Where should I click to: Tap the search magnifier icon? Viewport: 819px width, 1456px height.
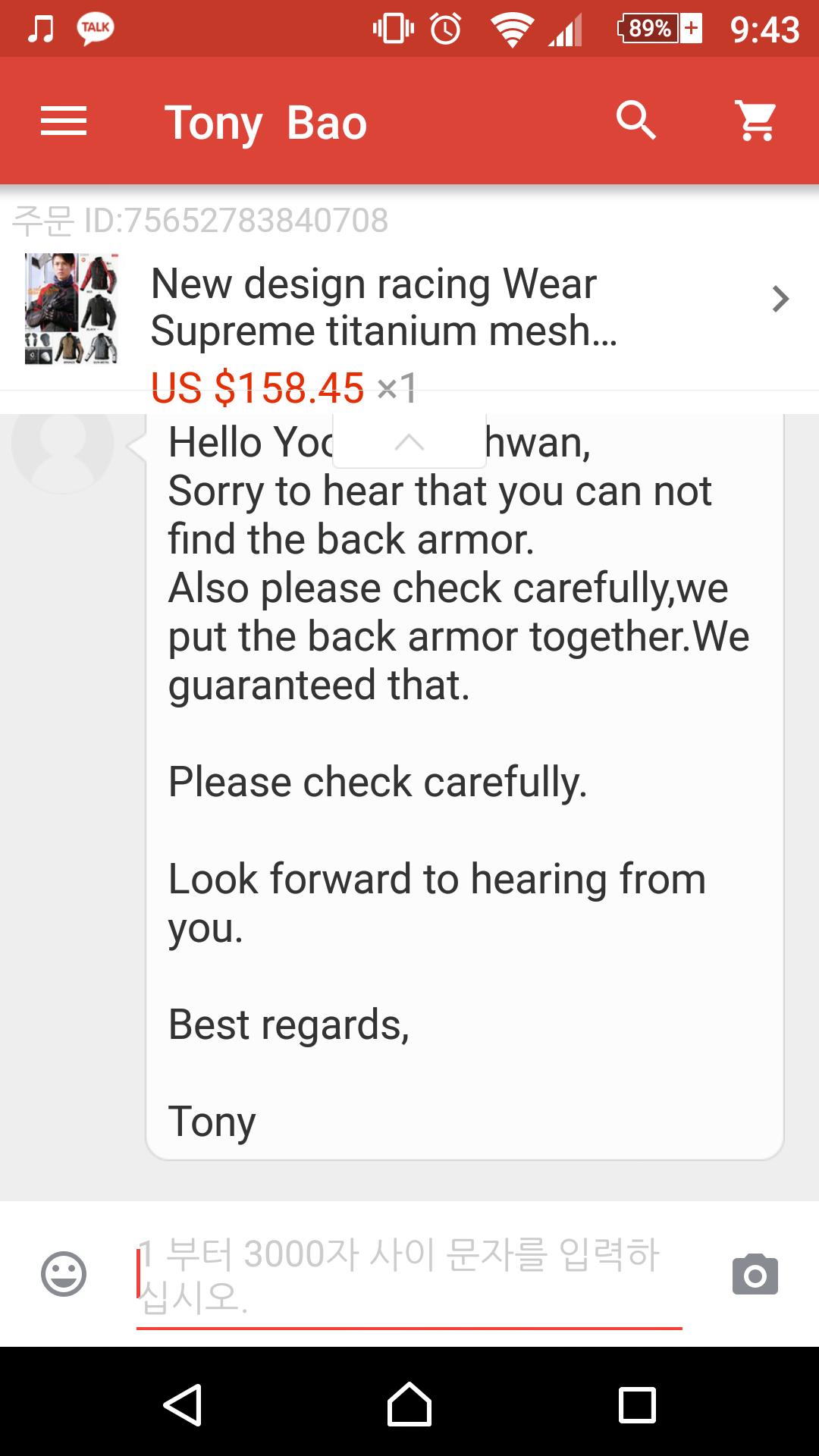click(635, 121)
